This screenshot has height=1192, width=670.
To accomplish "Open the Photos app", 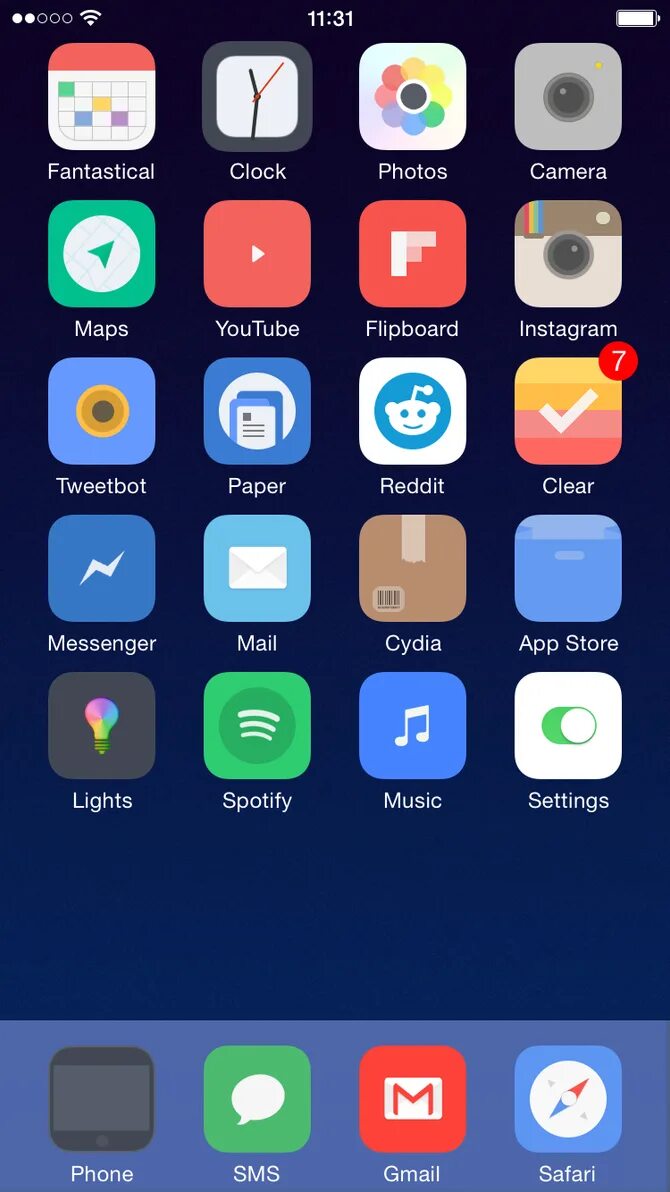I will [x=412, y=97].
